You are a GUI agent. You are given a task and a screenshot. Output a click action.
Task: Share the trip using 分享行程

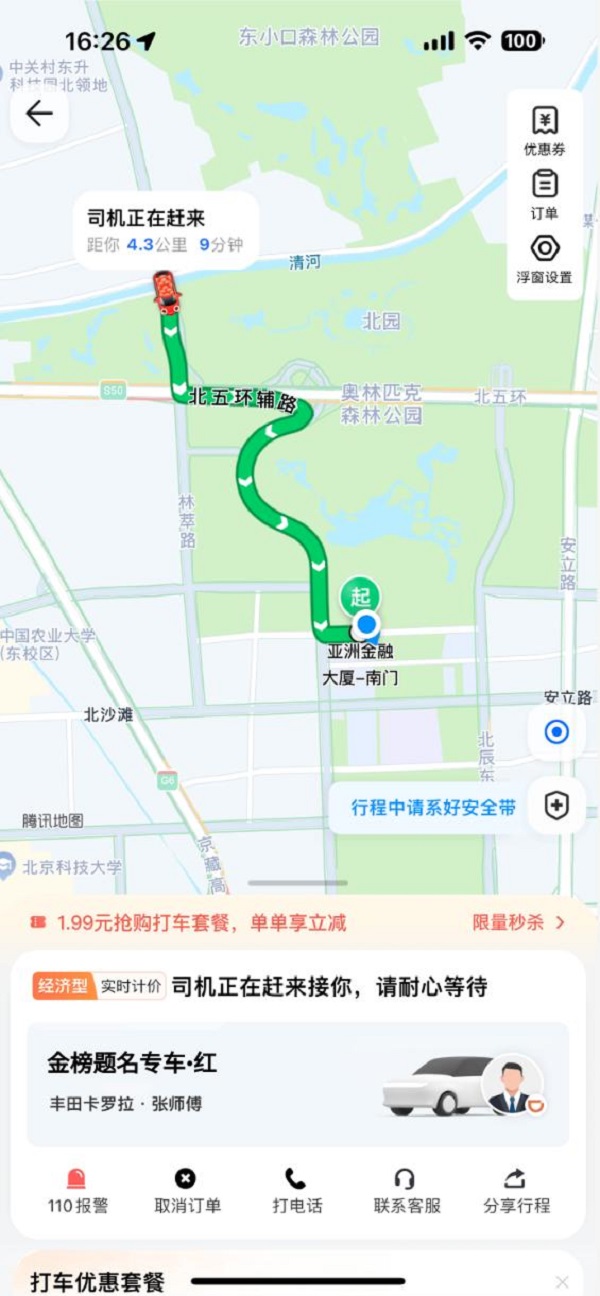point(516,1190)
